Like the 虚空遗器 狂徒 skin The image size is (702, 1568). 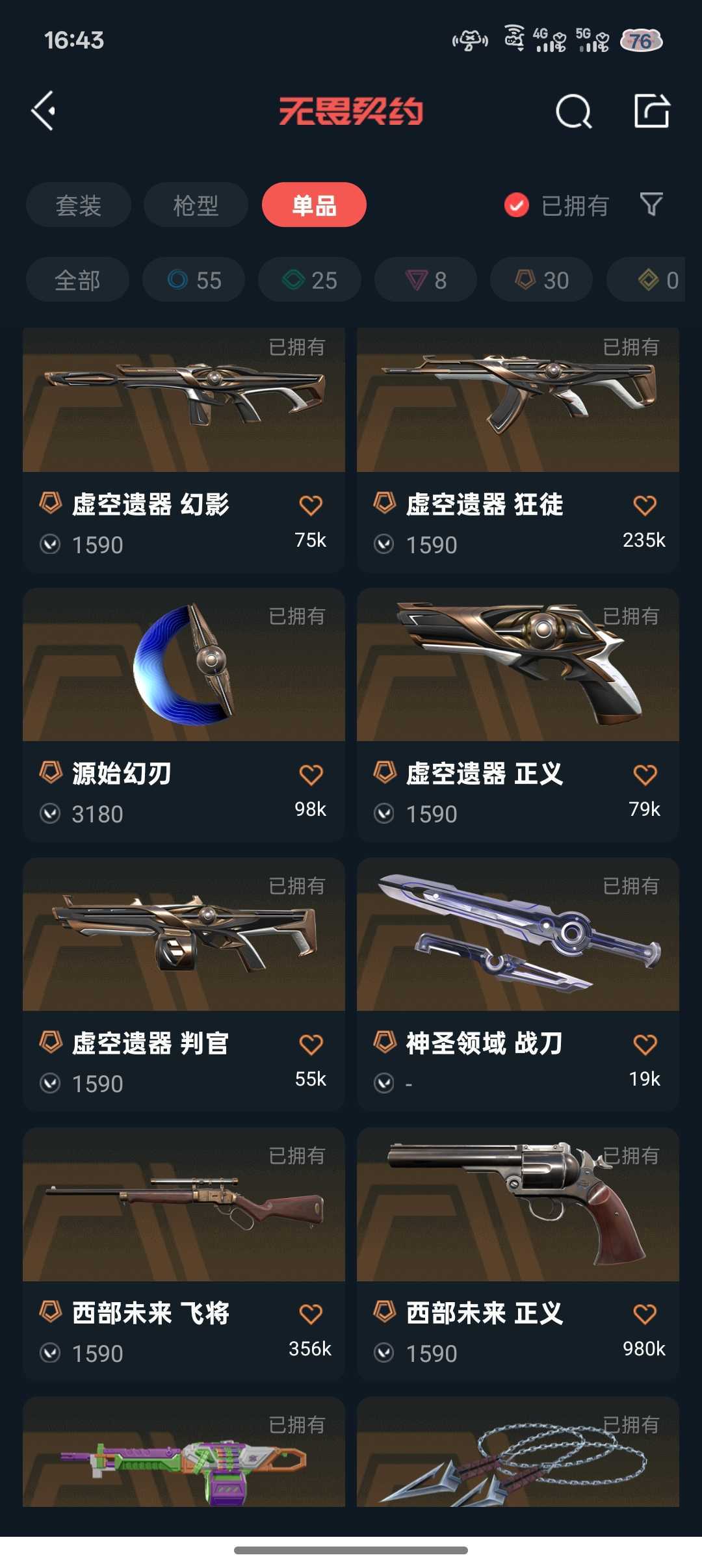[645, 505]
